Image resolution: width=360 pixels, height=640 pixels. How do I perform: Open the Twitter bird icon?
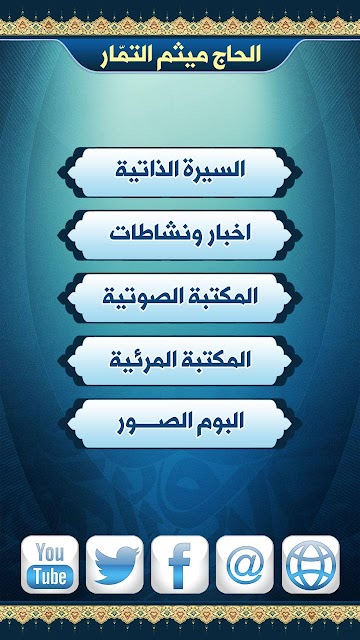click(115, 564)
